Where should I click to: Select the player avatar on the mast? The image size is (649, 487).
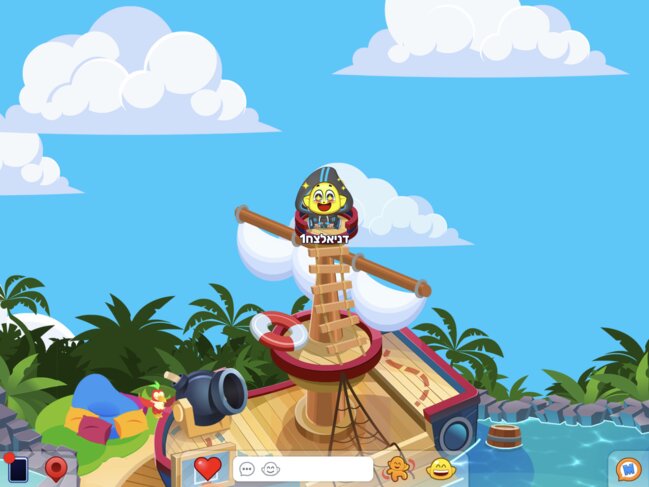pyautogui.click(x=324, y=201)
